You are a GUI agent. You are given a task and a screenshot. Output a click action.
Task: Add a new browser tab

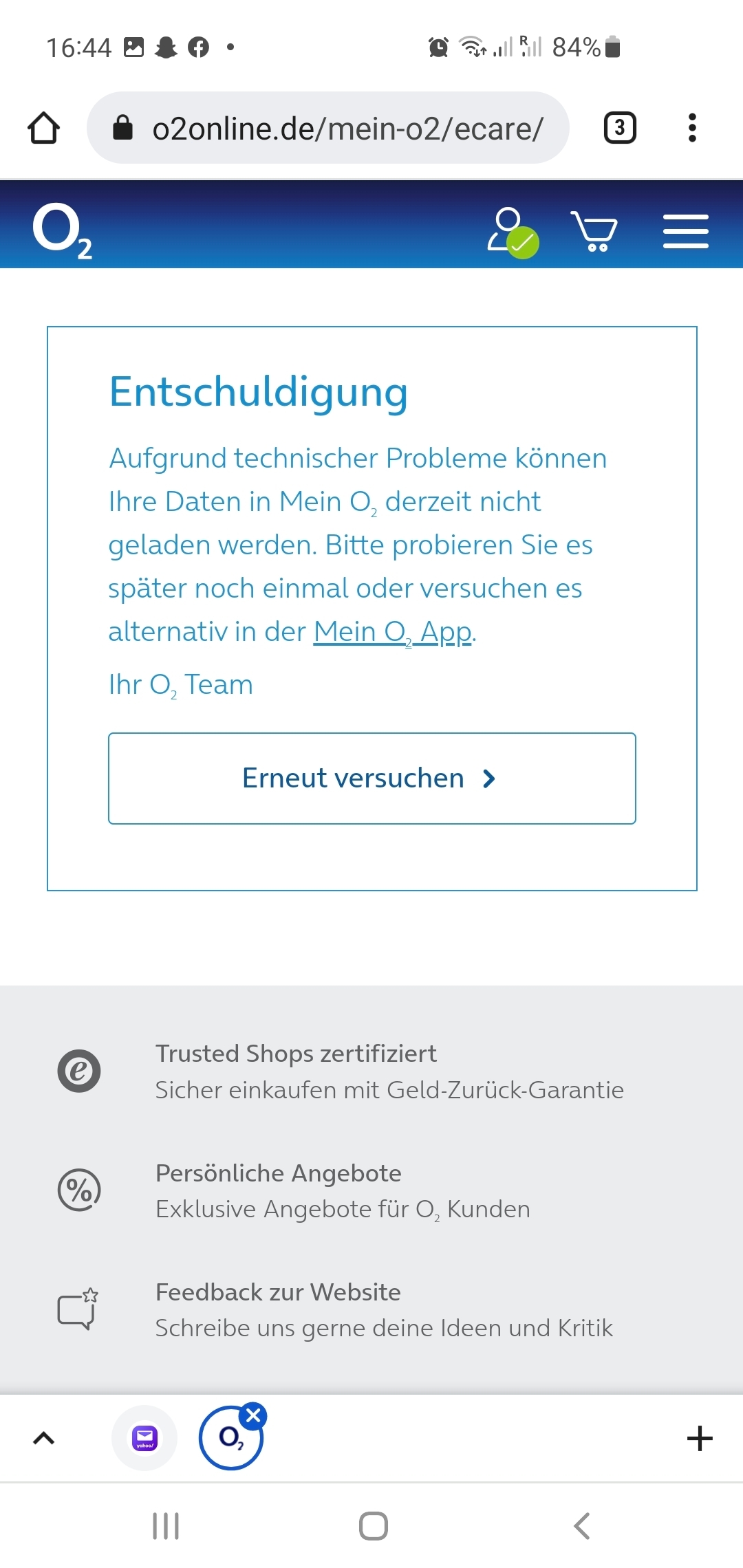coord(700,1438)
